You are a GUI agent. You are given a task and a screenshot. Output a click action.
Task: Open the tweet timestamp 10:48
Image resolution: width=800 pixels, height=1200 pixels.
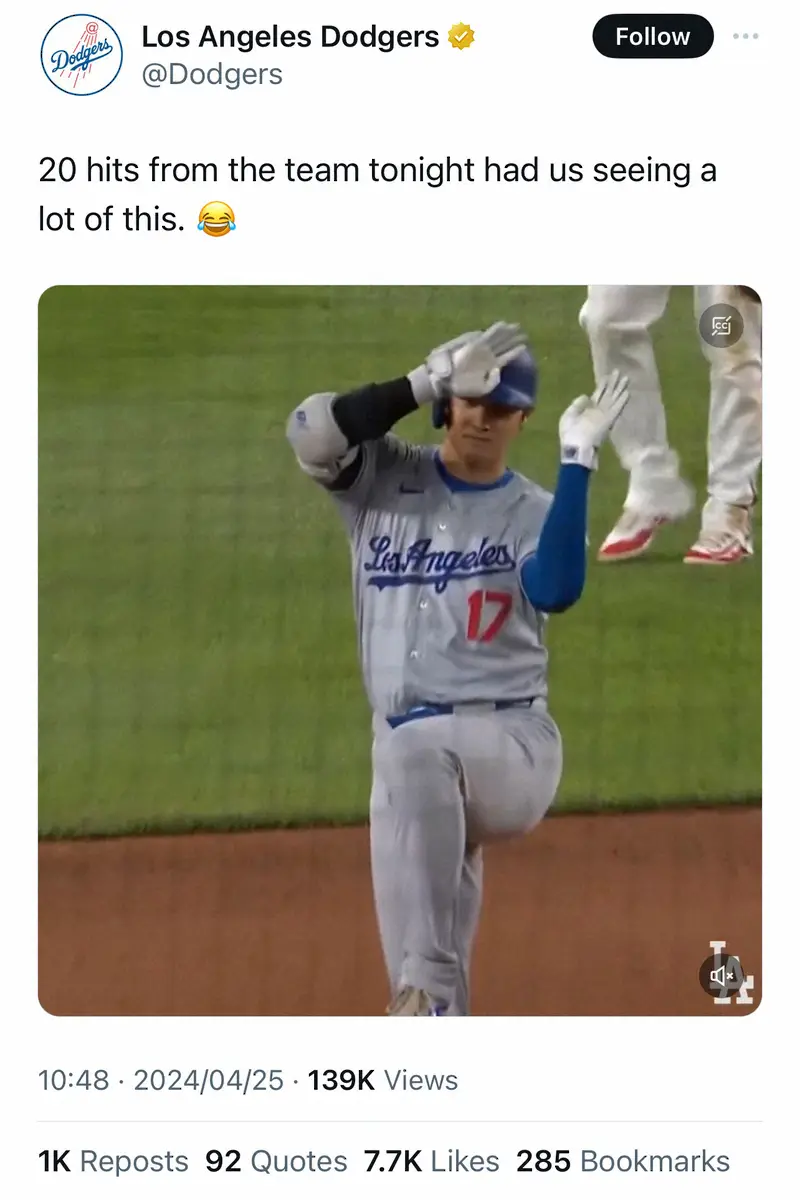point(68,1080)
